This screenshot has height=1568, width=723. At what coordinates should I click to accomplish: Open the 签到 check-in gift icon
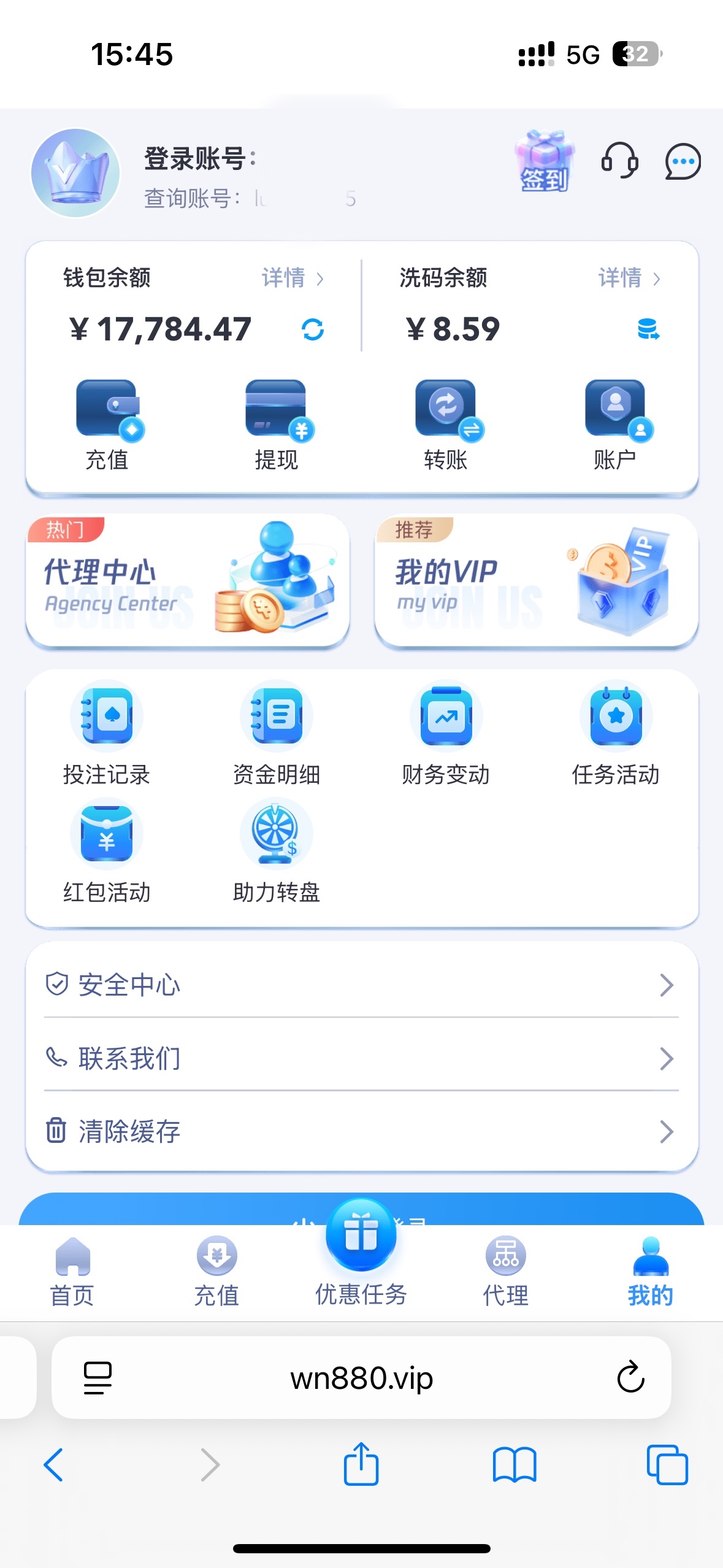(x=544, y=162)
